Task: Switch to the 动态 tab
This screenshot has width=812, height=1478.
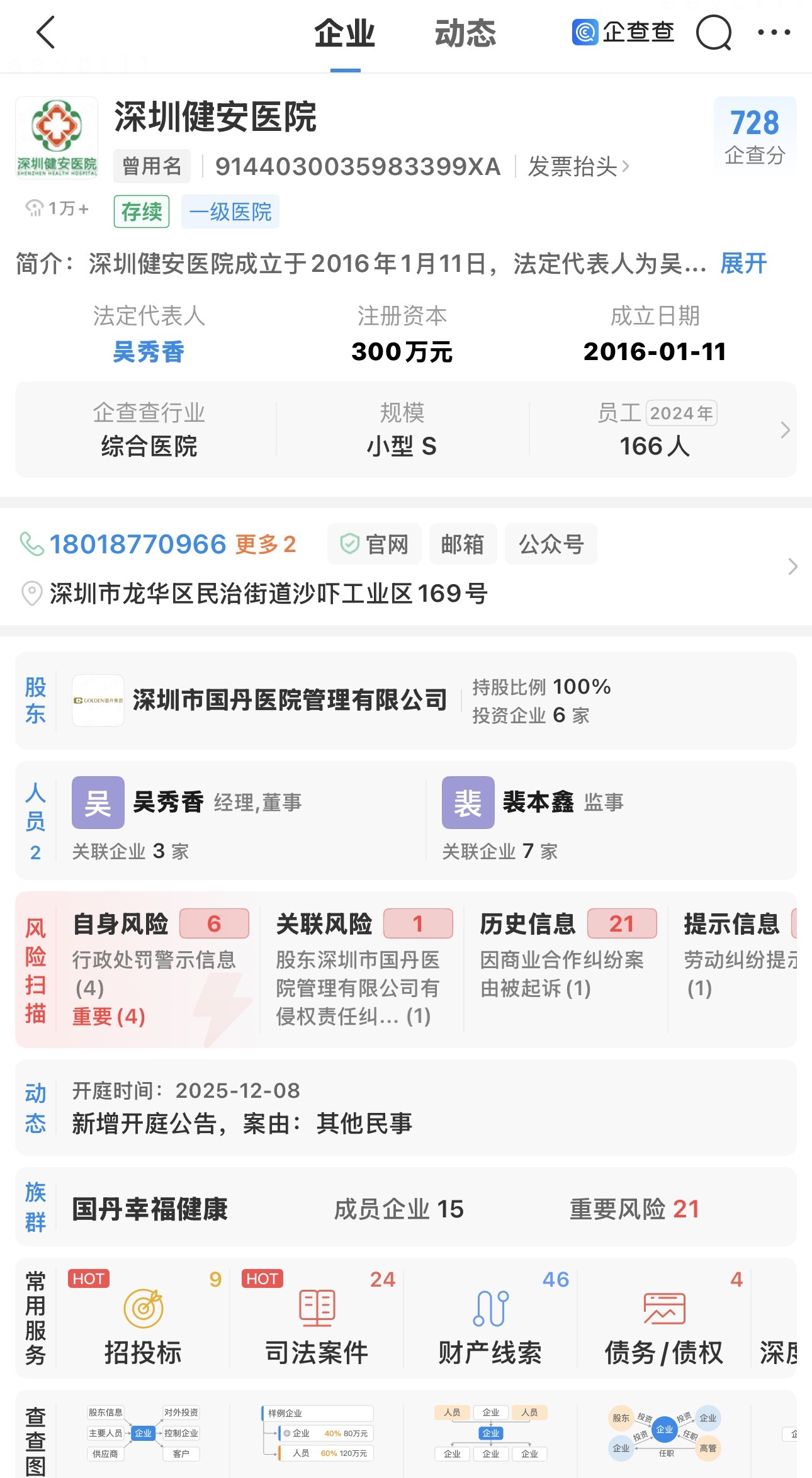Action: [x=465, y=34]
